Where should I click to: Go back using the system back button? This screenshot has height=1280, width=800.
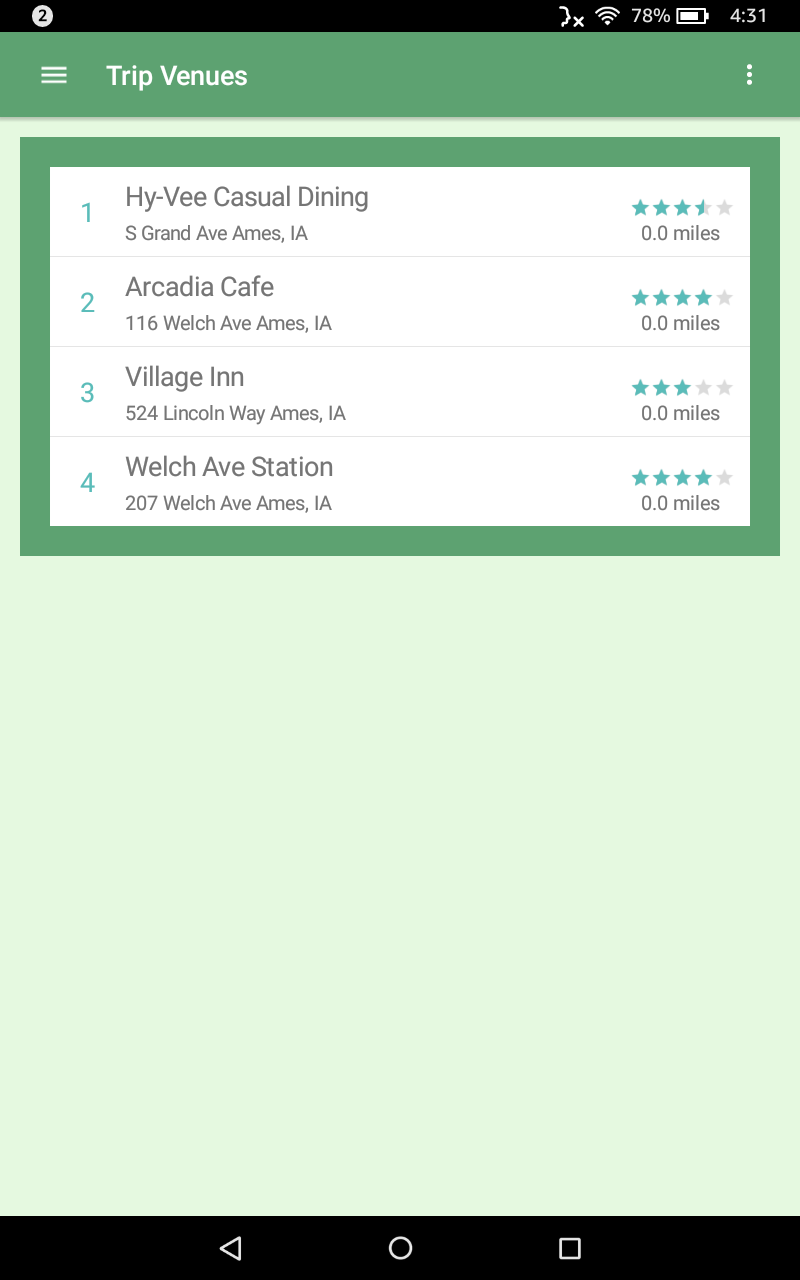[x=231, y=1247]
